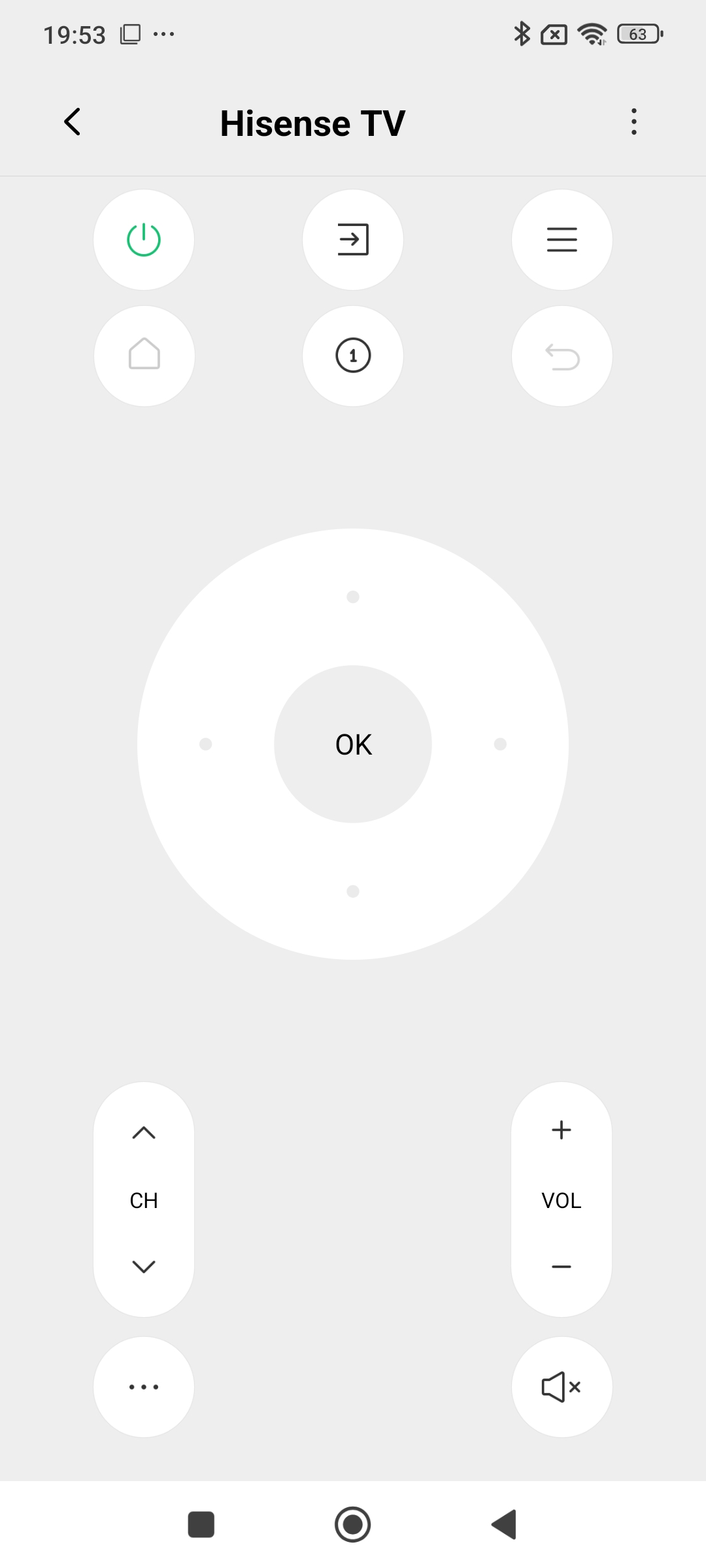The height and width of the screenshot is (1568, 706).
Task: Move left on the directional pad
Action: [x=205, y=744]
